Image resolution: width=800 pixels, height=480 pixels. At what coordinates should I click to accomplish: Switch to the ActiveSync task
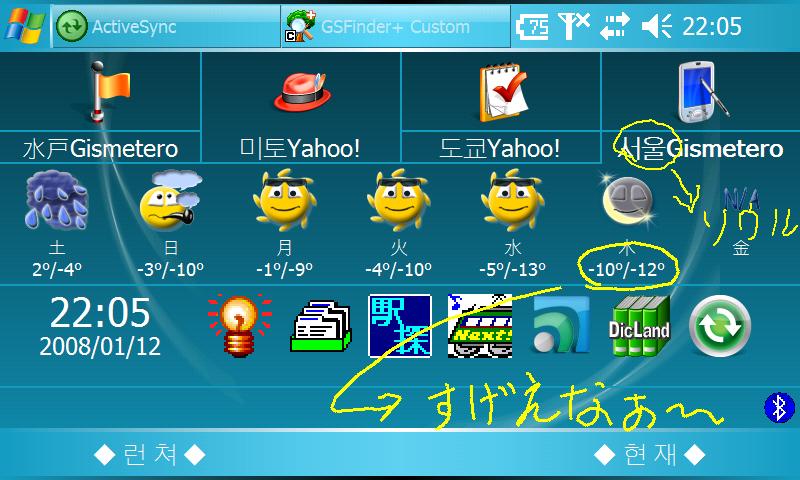(165, 25)
